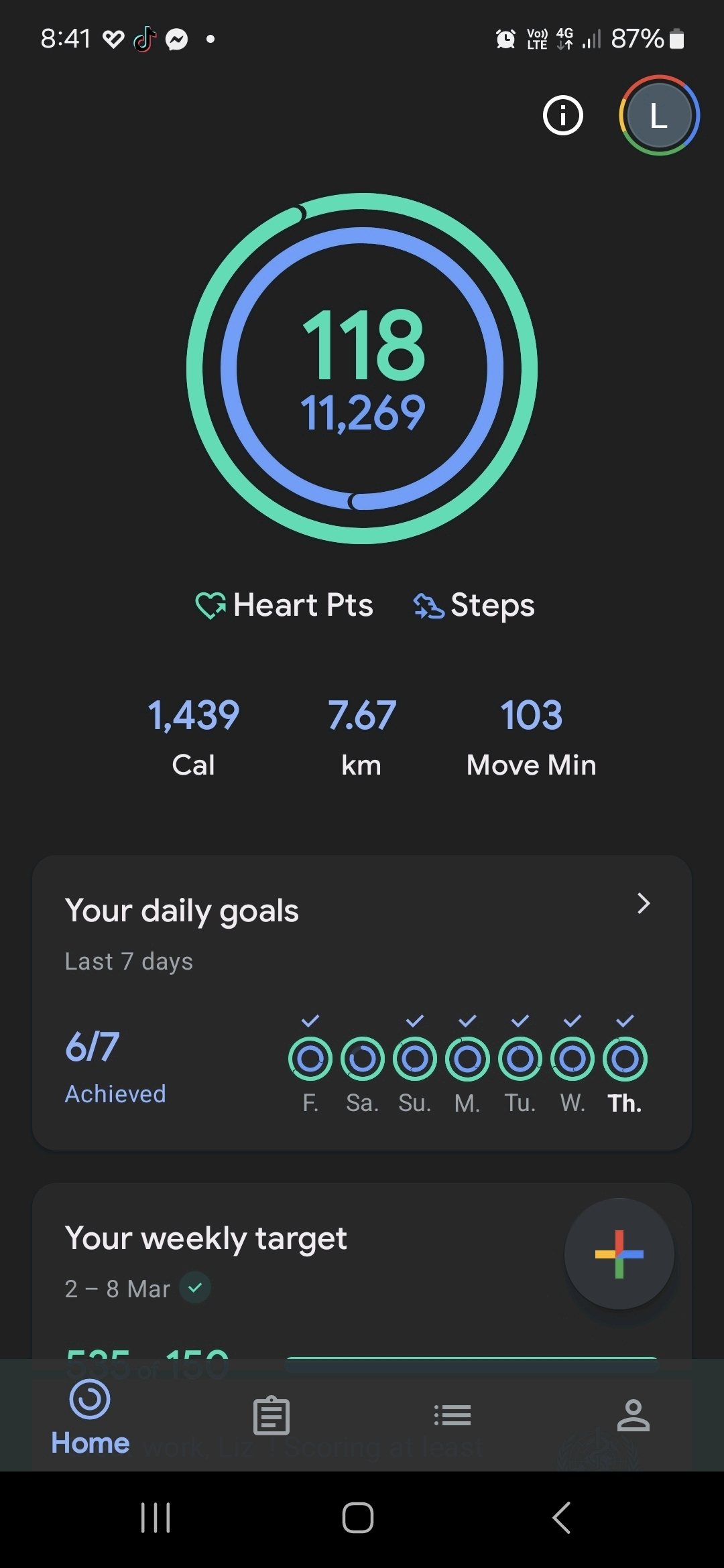Image resolution: width=724 pixels, height=1568 pixels.
Task: Open the info icon
Action: click(562, 115)
